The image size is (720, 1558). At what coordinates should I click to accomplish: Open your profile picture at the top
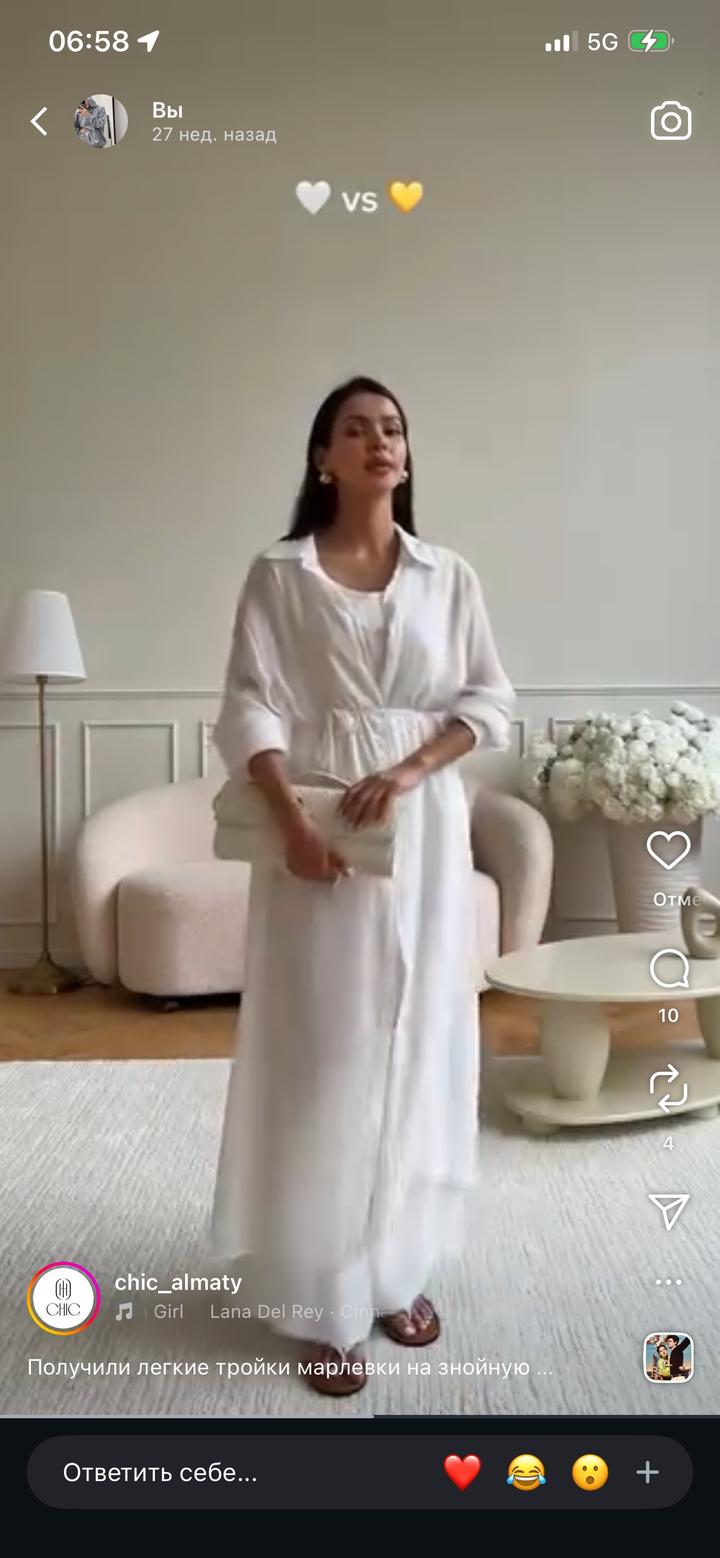pyautogui.click(x=101, y=122)
